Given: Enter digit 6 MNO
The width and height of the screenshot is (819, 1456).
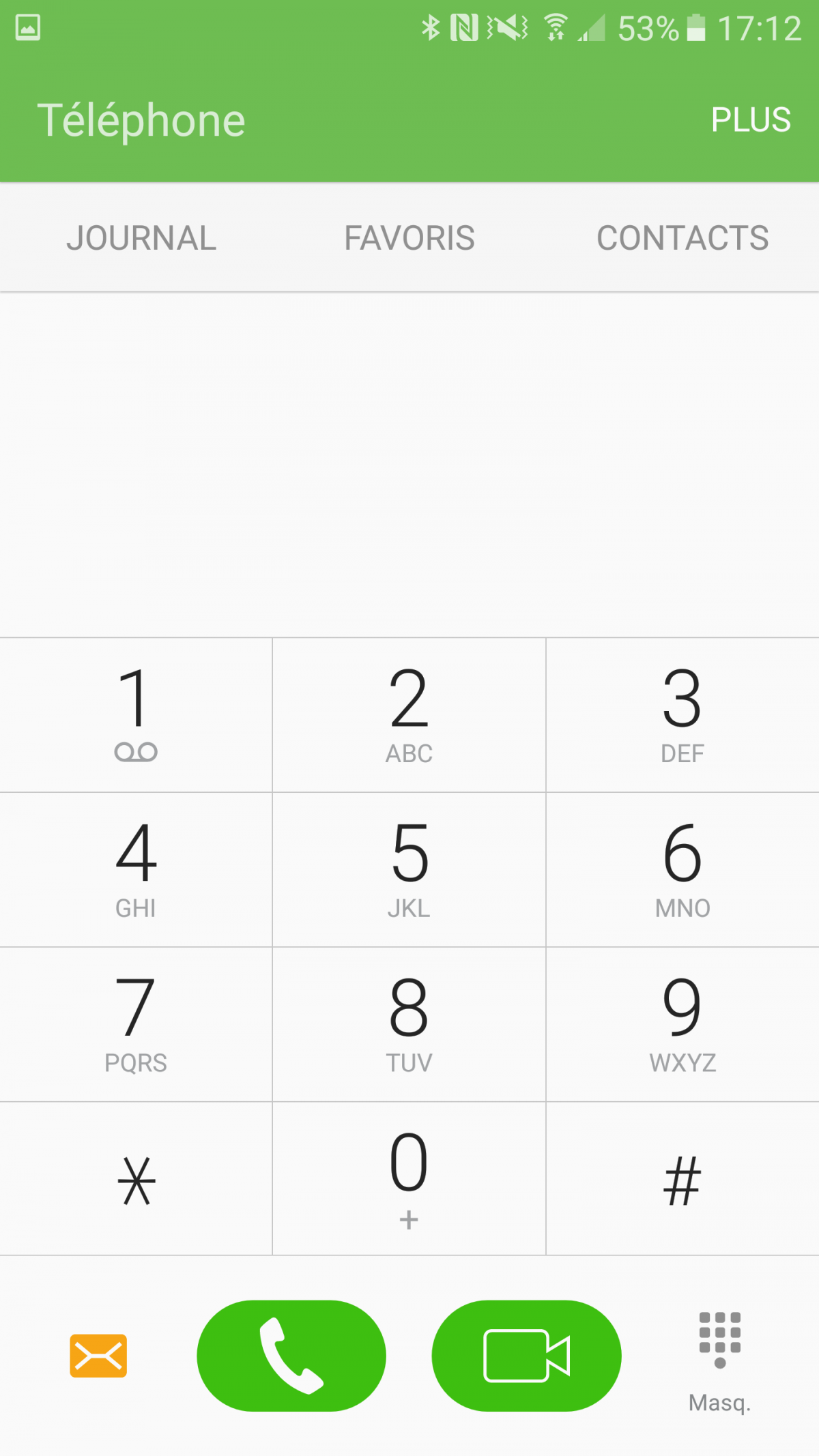Looking at the screenshot, I should [x=682, y=869].
